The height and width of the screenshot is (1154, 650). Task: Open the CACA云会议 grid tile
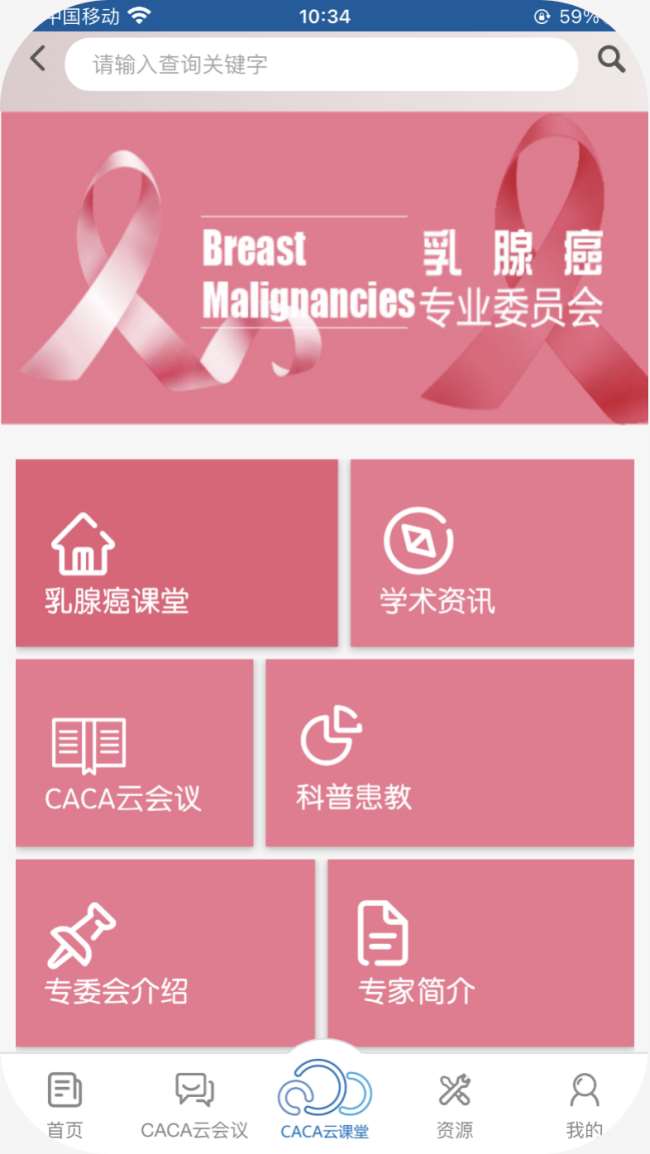[x=134, y=753]
